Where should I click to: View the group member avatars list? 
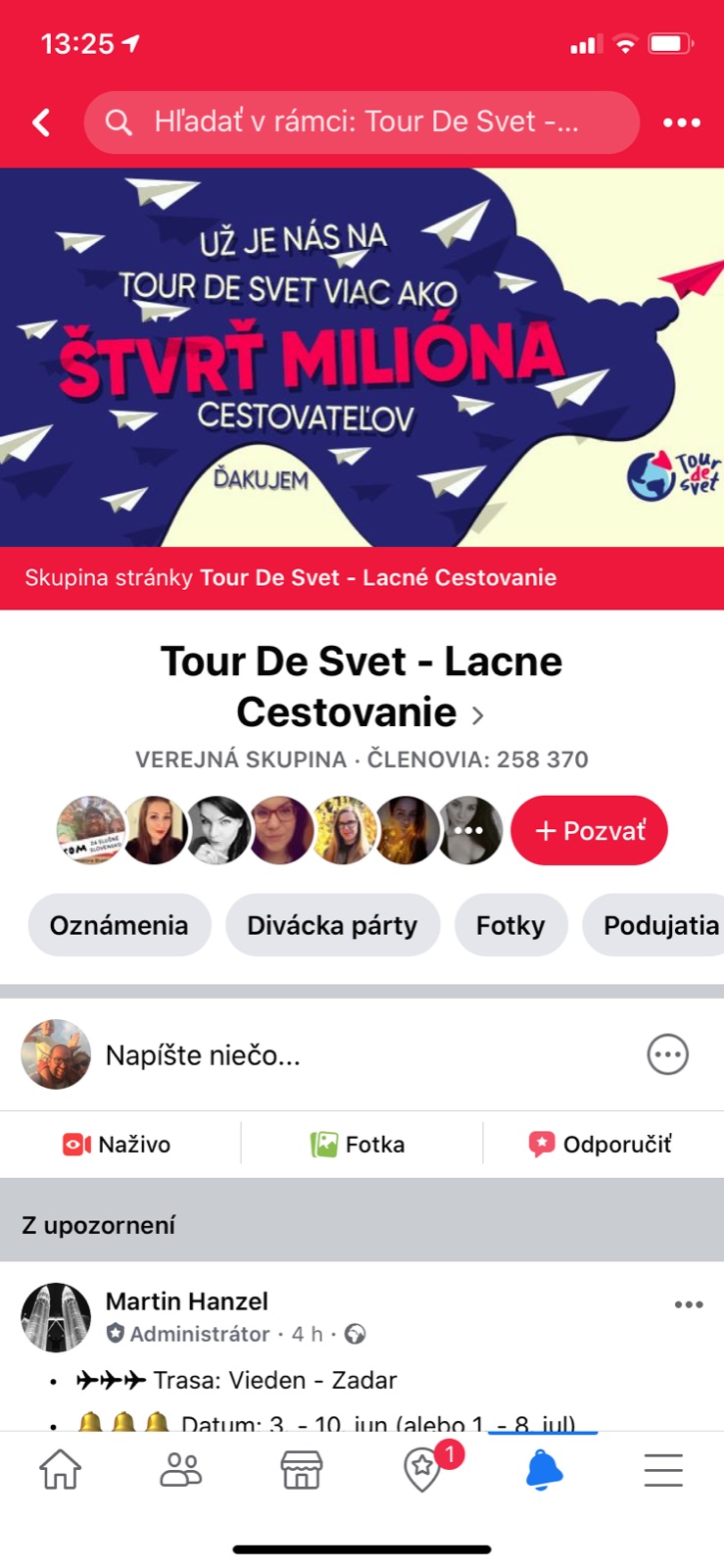280,831
